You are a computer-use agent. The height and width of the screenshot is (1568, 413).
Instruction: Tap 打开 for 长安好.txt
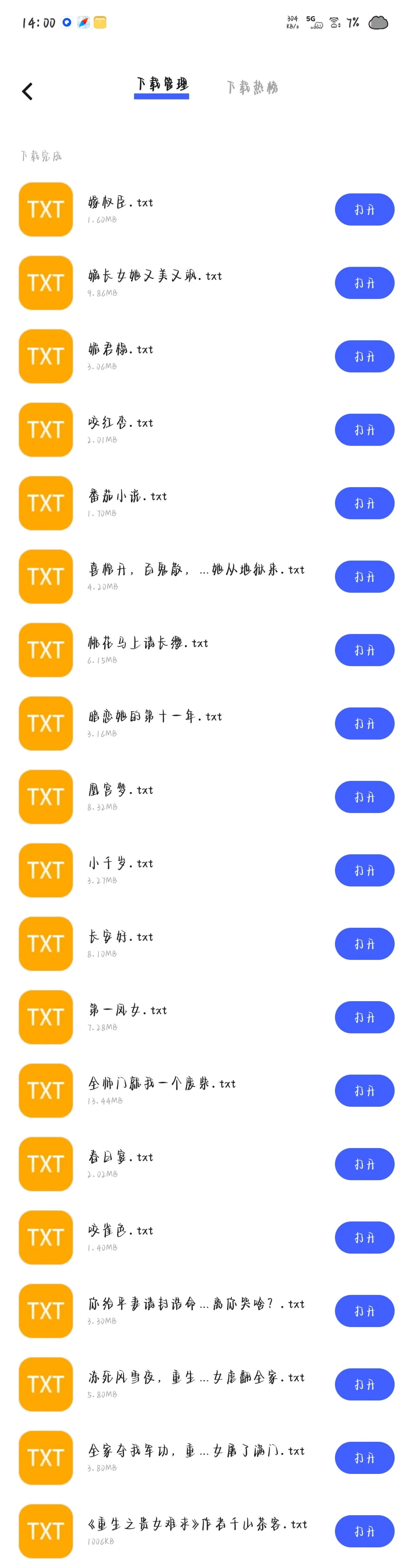[364, 944]
